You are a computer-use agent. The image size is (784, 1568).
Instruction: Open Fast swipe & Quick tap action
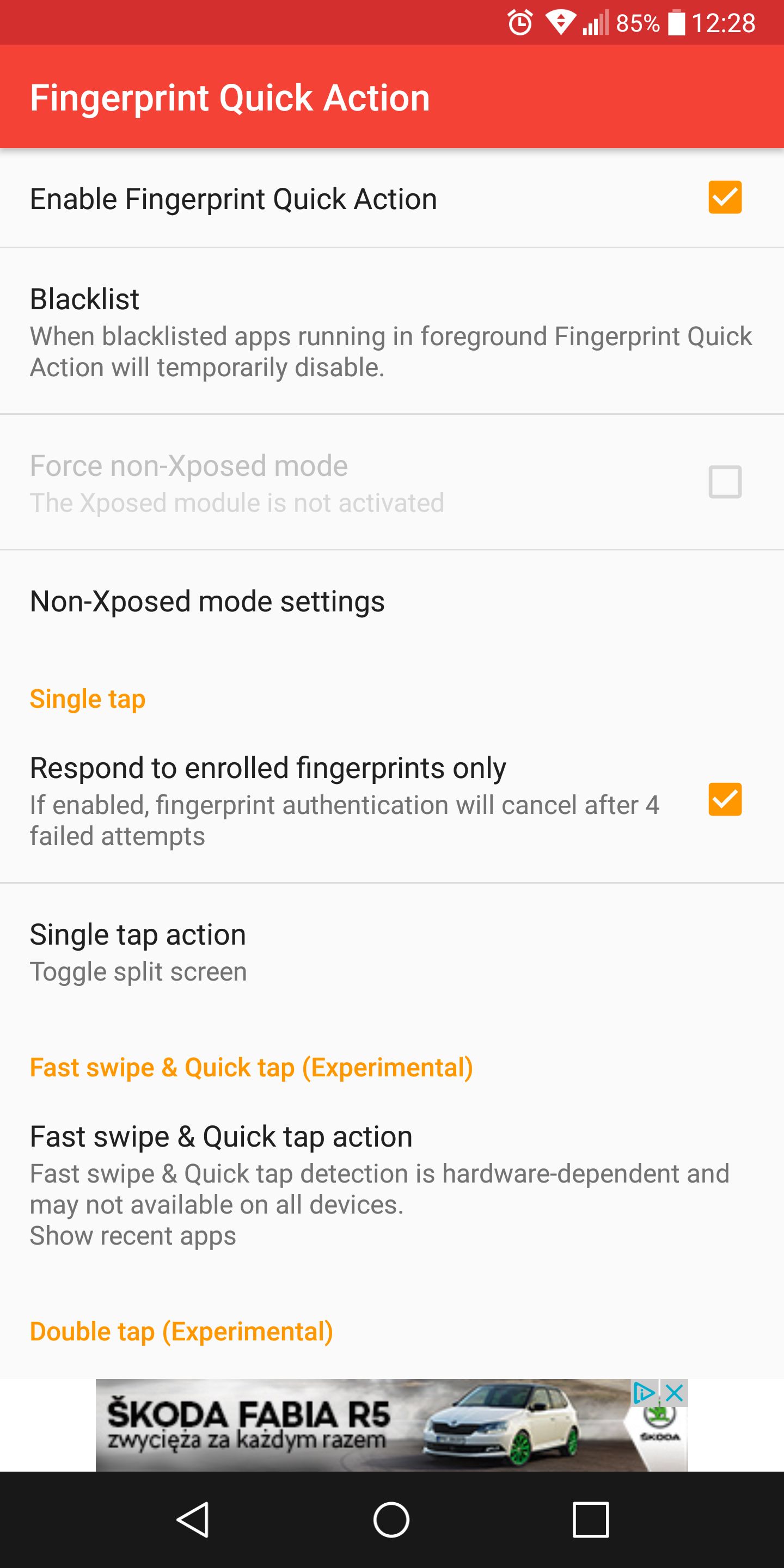point(392,1185)
